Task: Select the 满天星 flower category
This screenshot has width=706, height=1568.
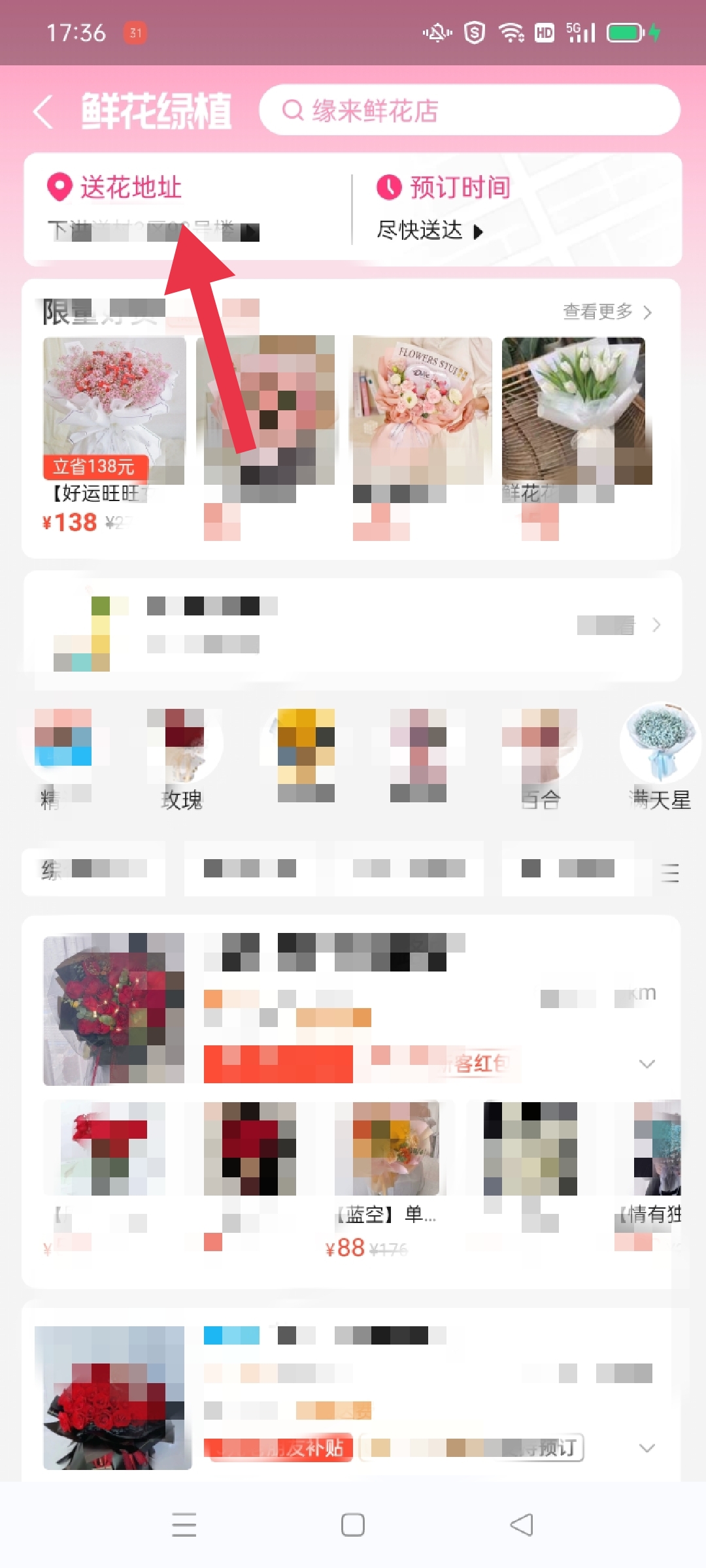Action: 660,758
